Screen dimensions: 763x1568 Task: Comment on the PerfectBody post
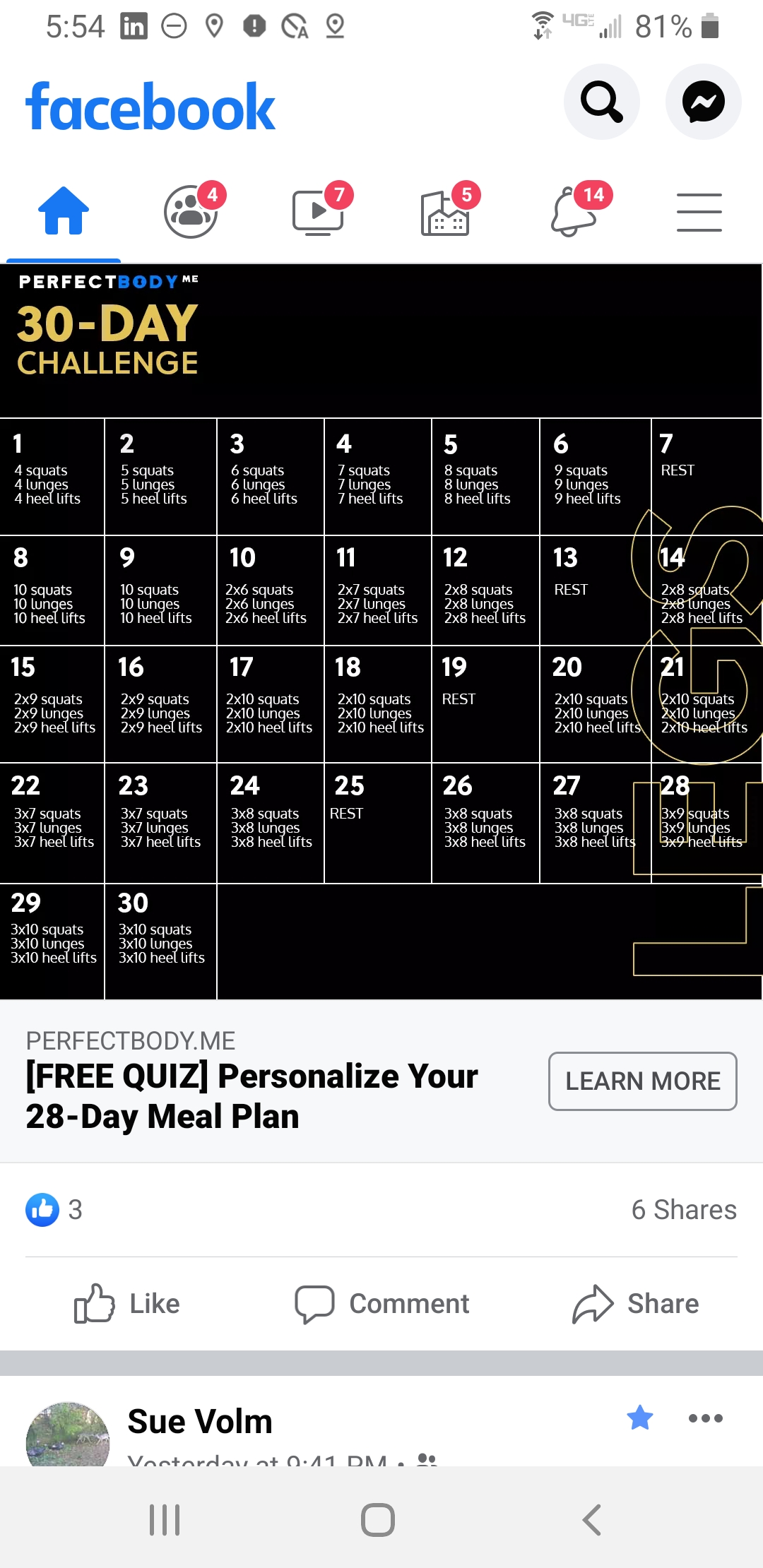[x=381, y=1303]
